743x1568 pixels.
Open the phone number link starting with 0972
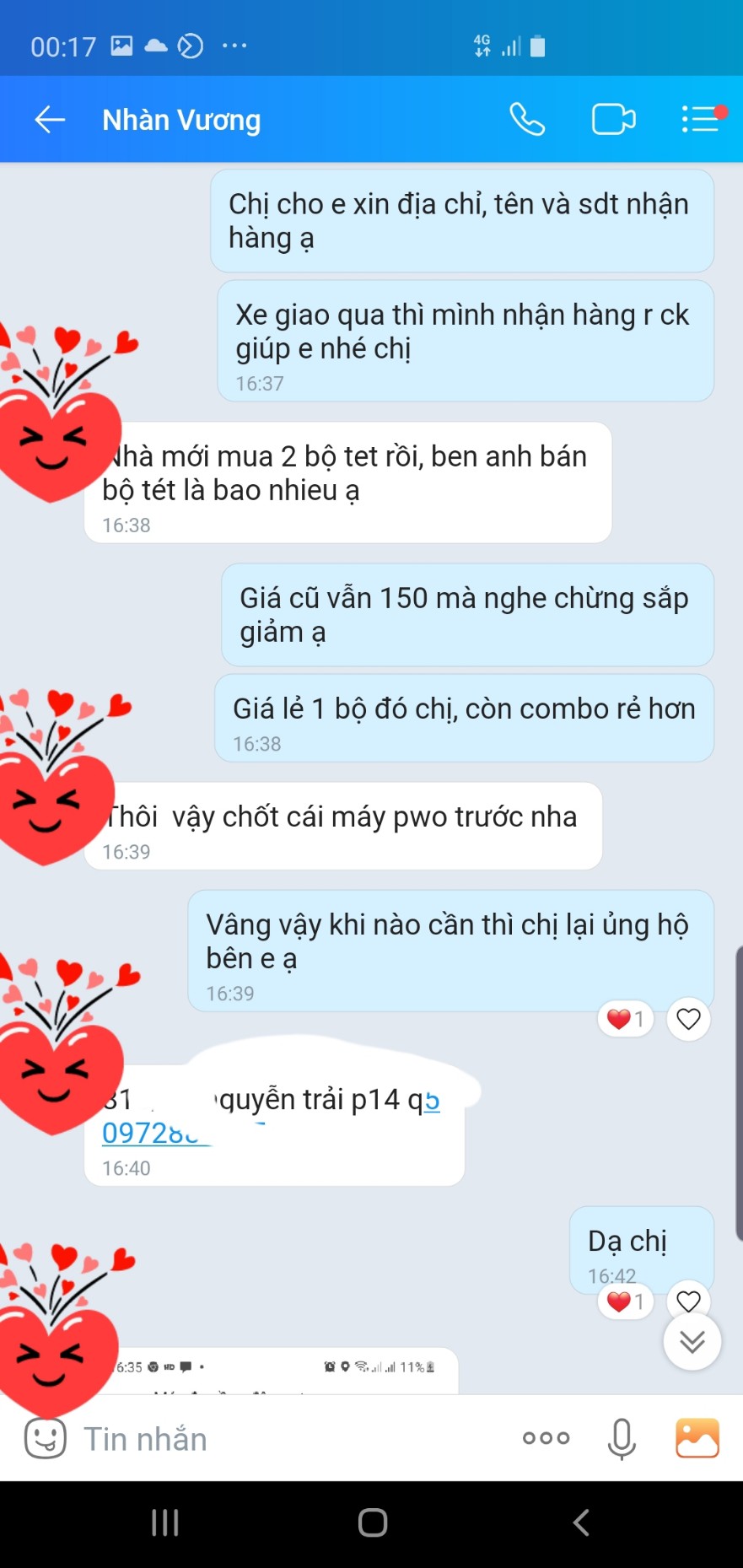[152, 1133]
